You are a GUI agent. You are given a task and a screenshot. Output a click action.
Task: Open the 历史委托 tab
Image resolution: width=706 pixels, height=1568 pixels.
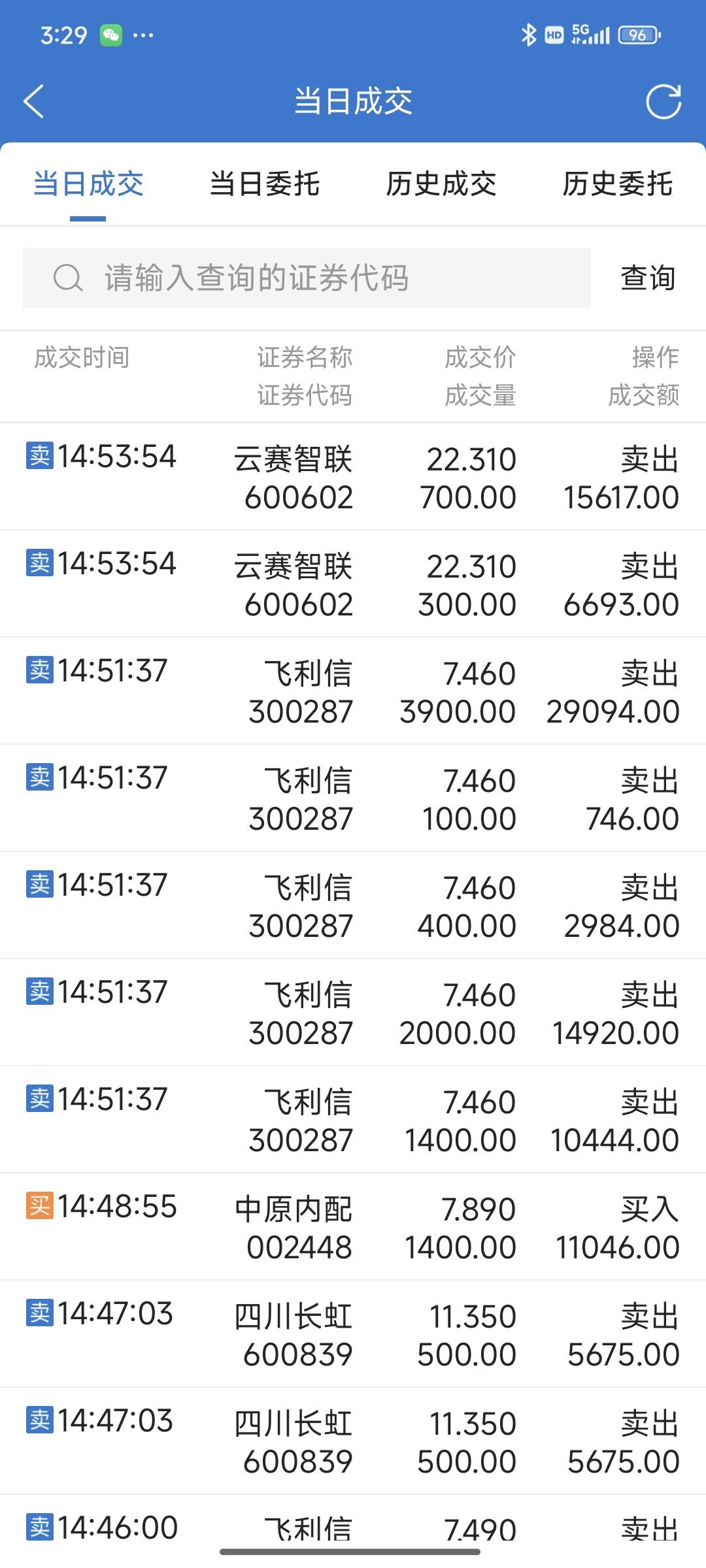[x=618, y=184]
